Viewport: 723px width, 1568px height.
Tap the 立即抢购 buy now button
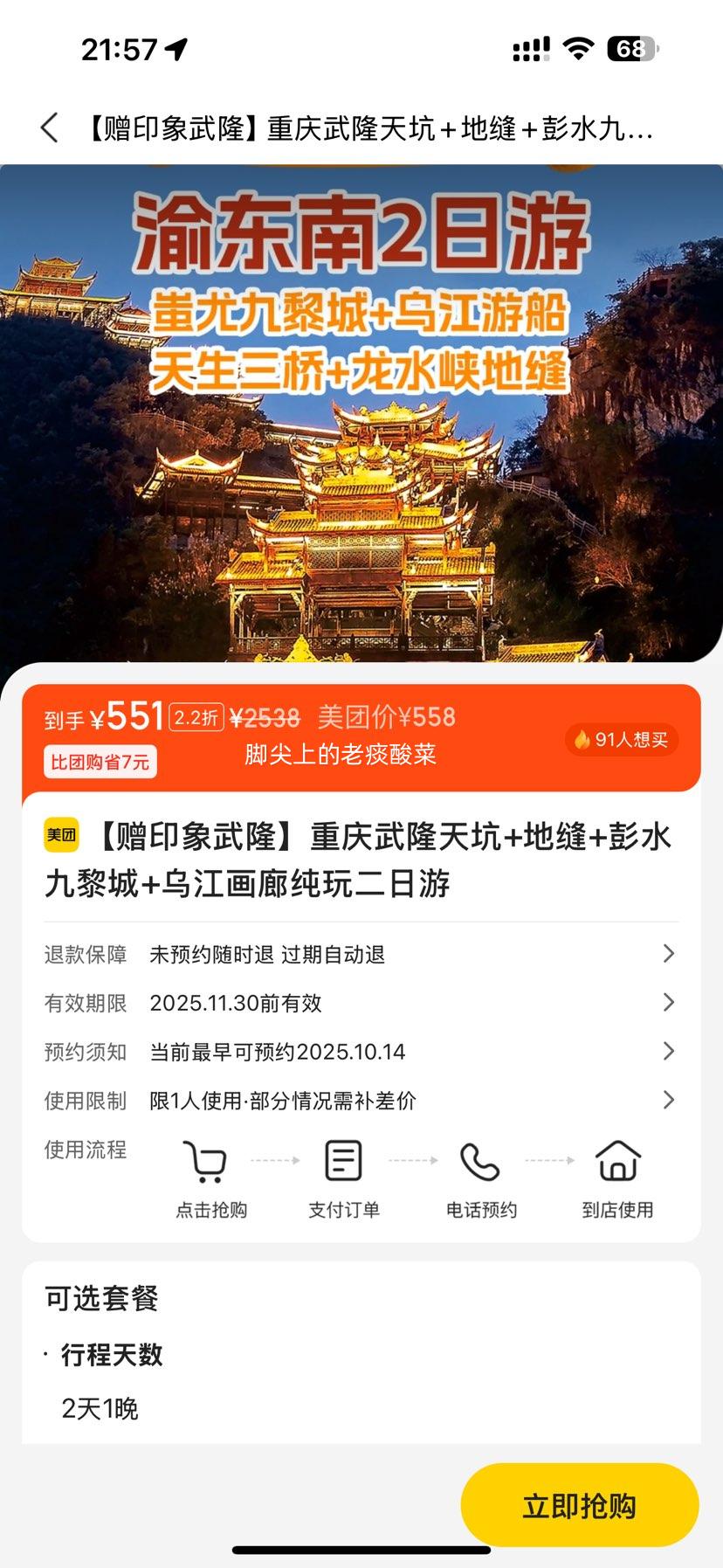coord(579,1505)
